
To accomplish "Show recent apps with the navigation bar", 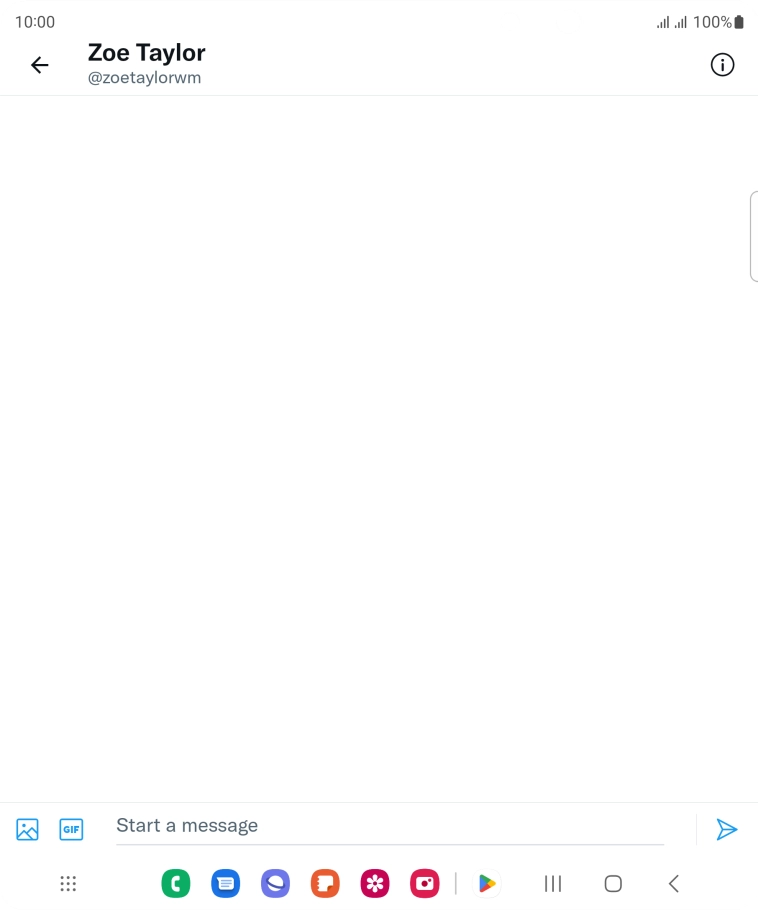I will tap(553, 884).
